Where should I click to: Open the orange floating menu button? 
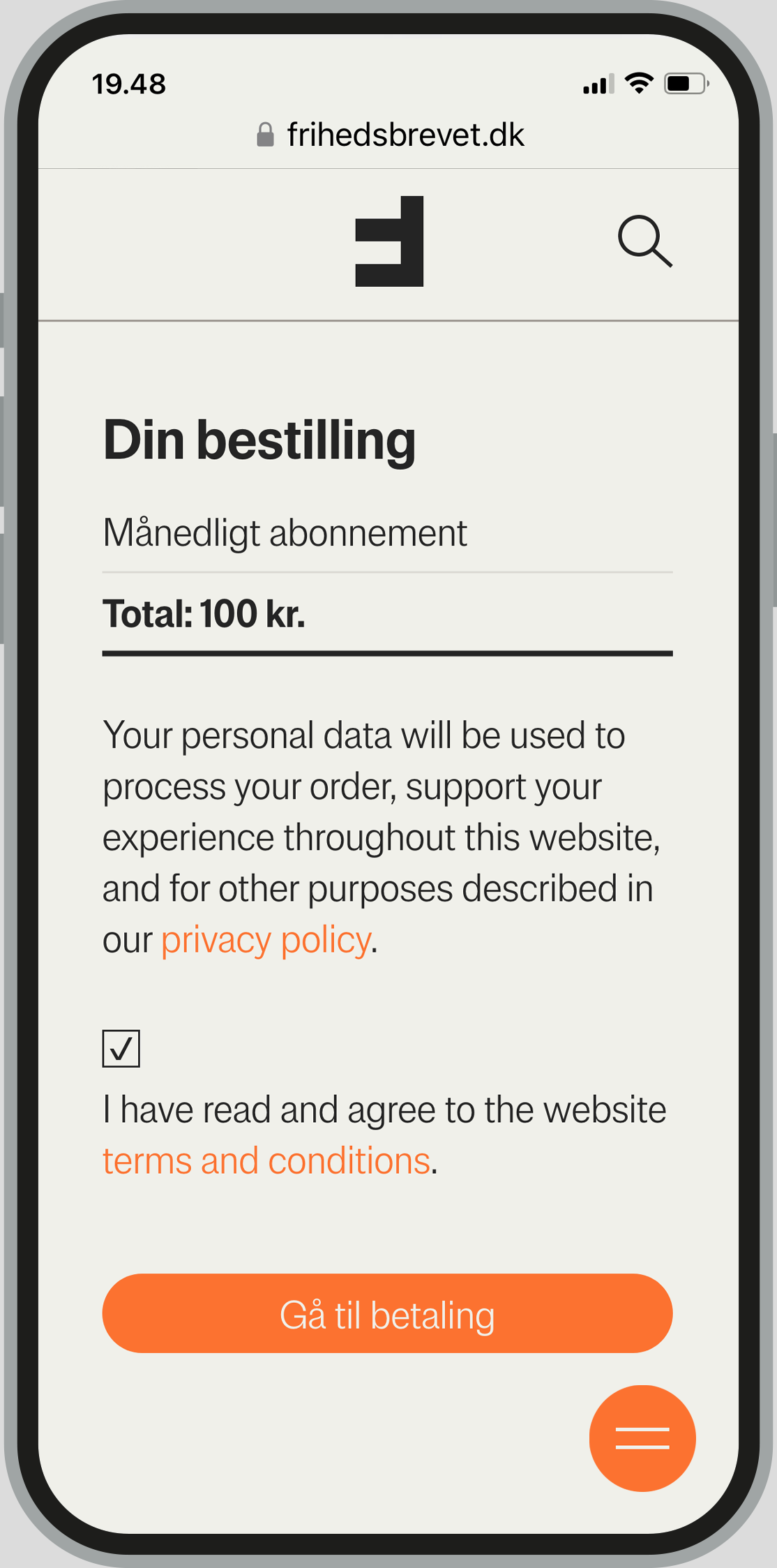point(642,1438)
